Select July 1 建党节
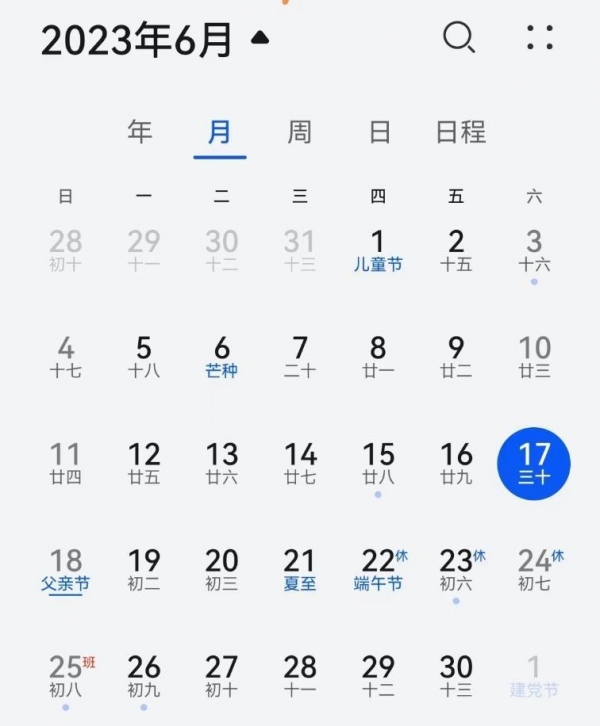 tap(534, 676)
